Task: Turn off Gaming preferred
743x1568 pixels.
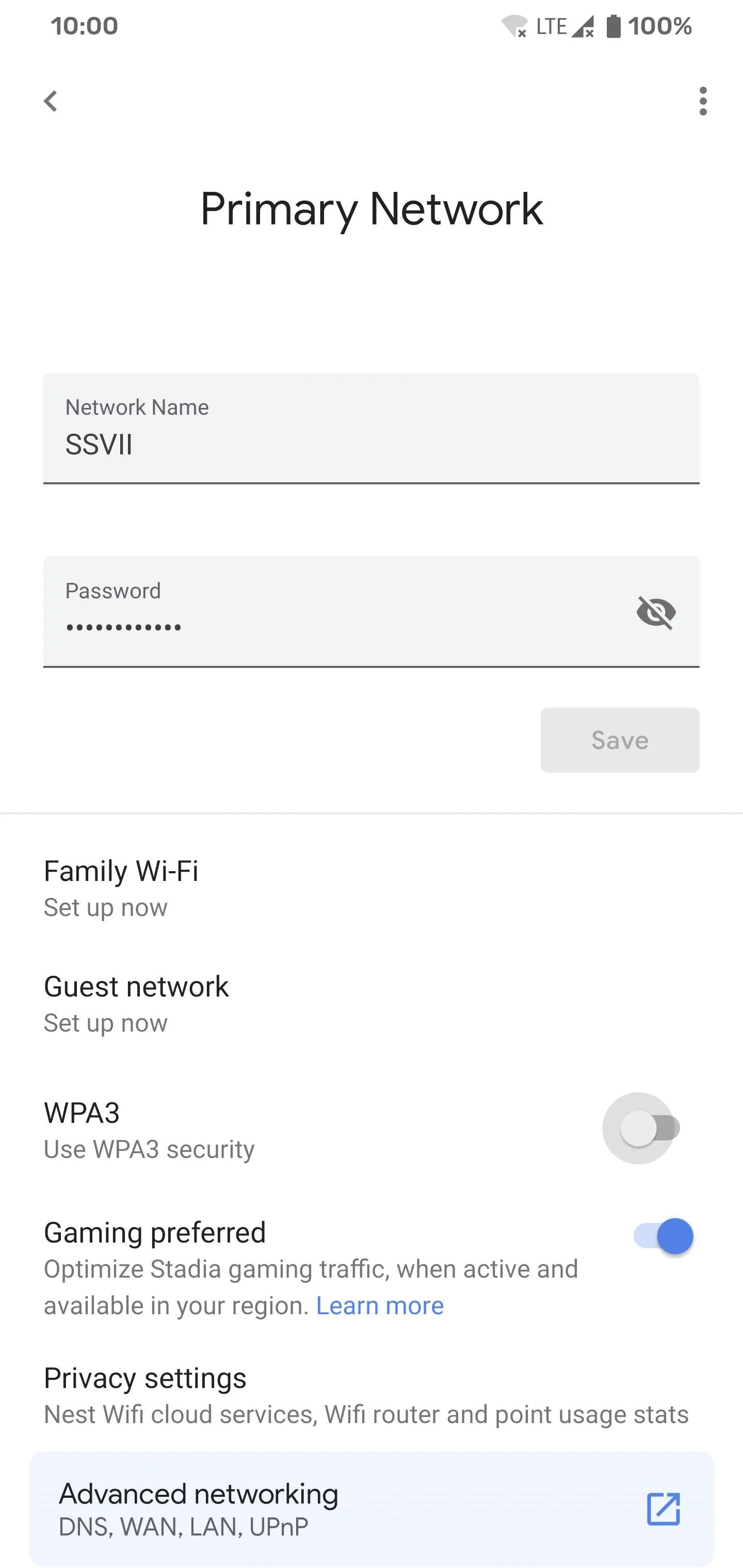Action: (663, 1236)
